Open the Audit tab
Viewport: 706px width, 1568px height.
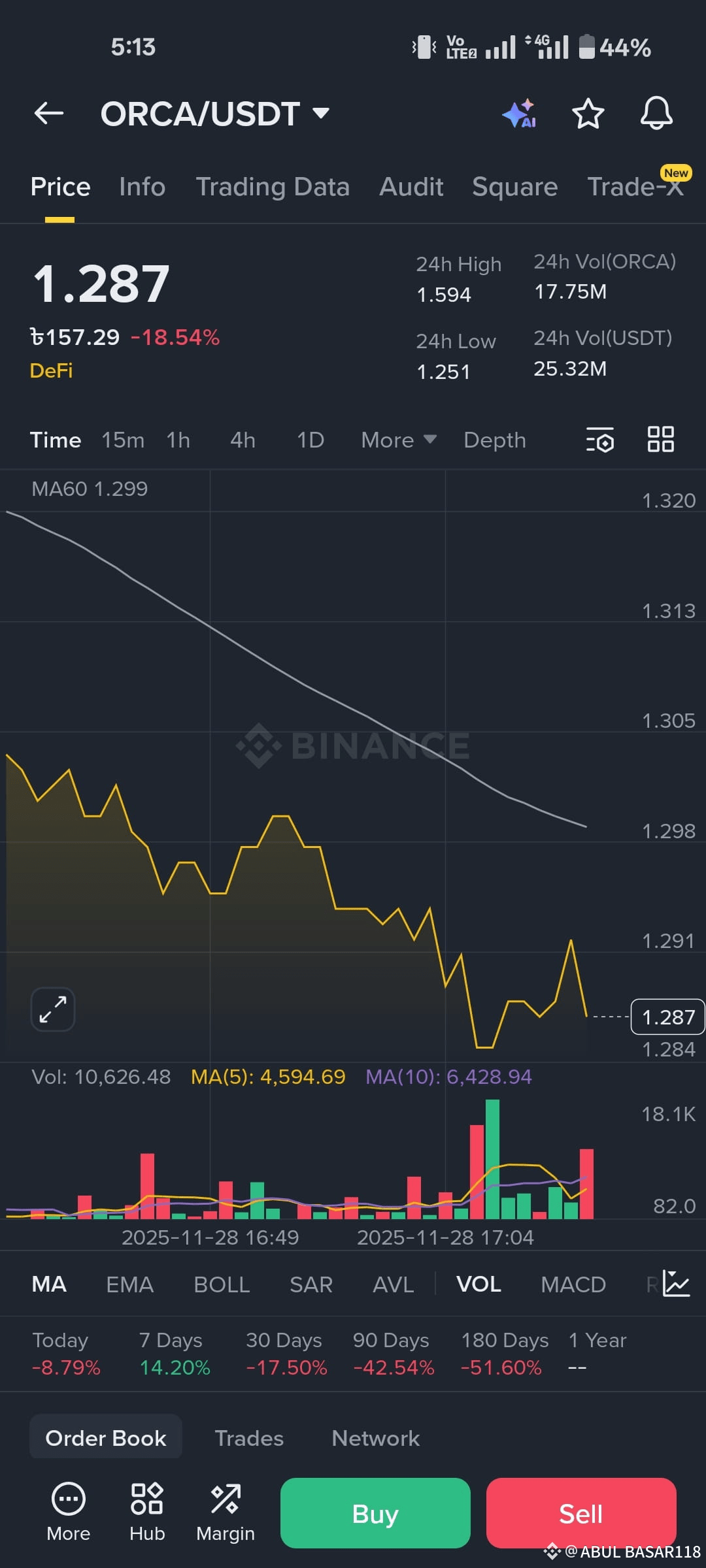(x=411, y=187)
